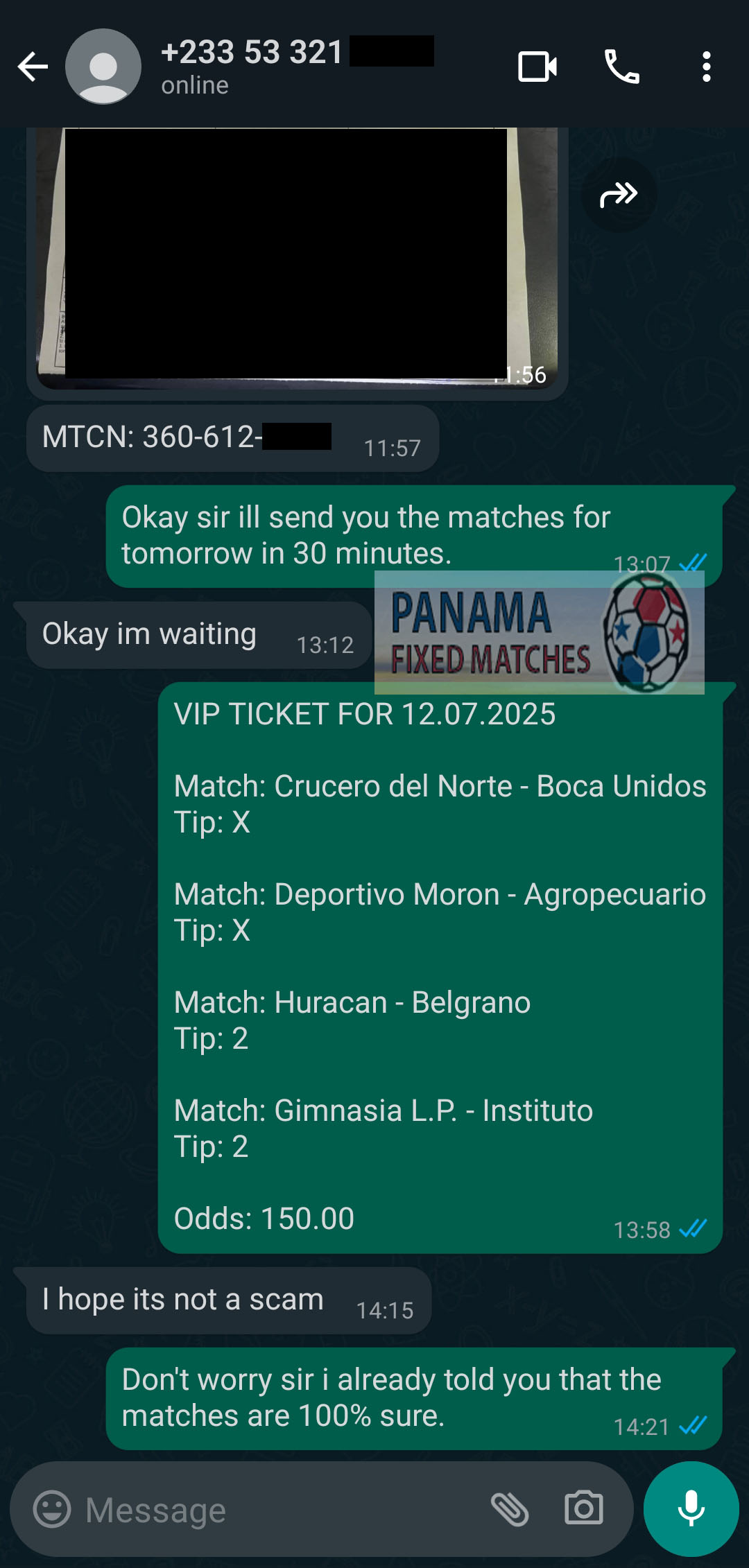Screen dimensions: 749x1568
Task: Open the contact's profile picture
Action: tap(103, 67)
